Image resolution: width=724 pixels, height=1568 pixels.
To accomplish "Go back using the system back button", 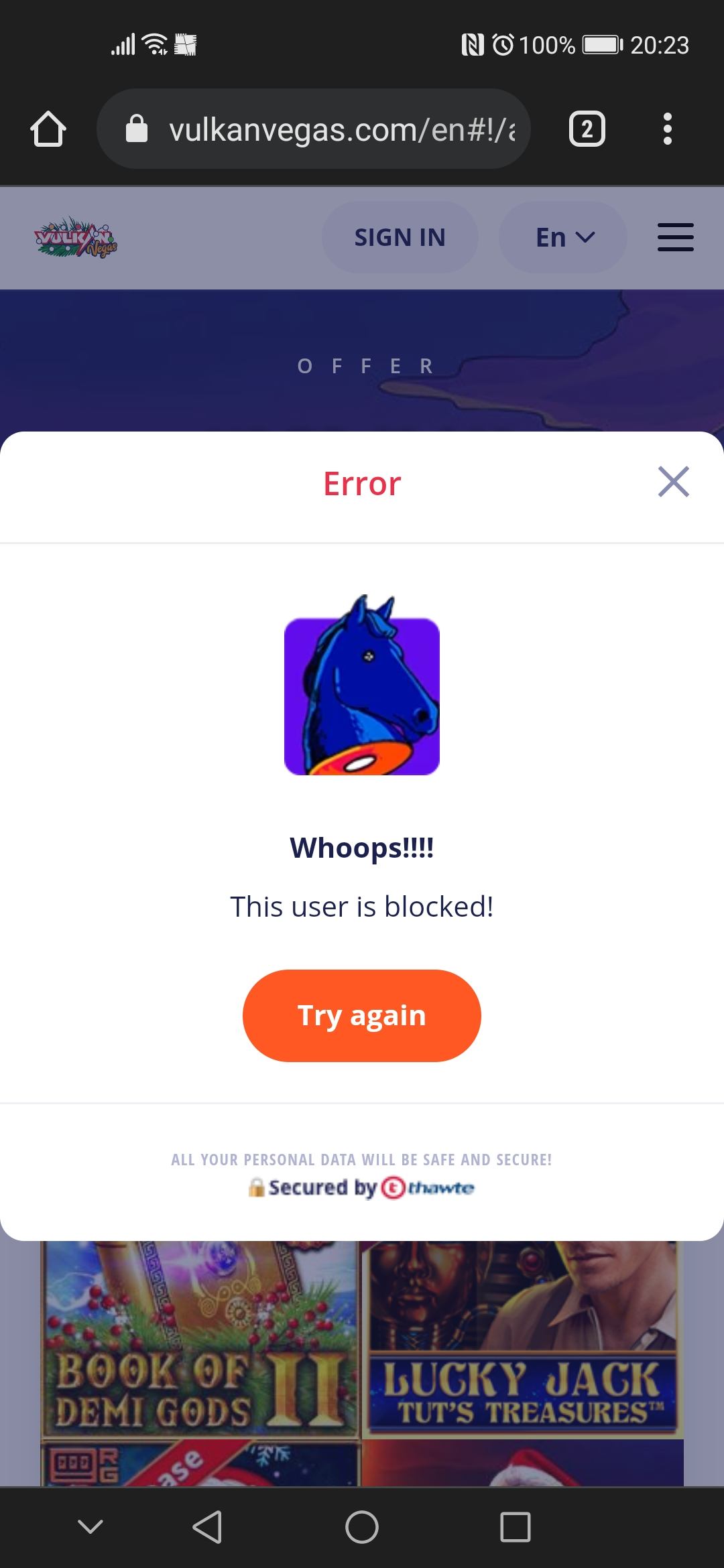I will 207,1527.
